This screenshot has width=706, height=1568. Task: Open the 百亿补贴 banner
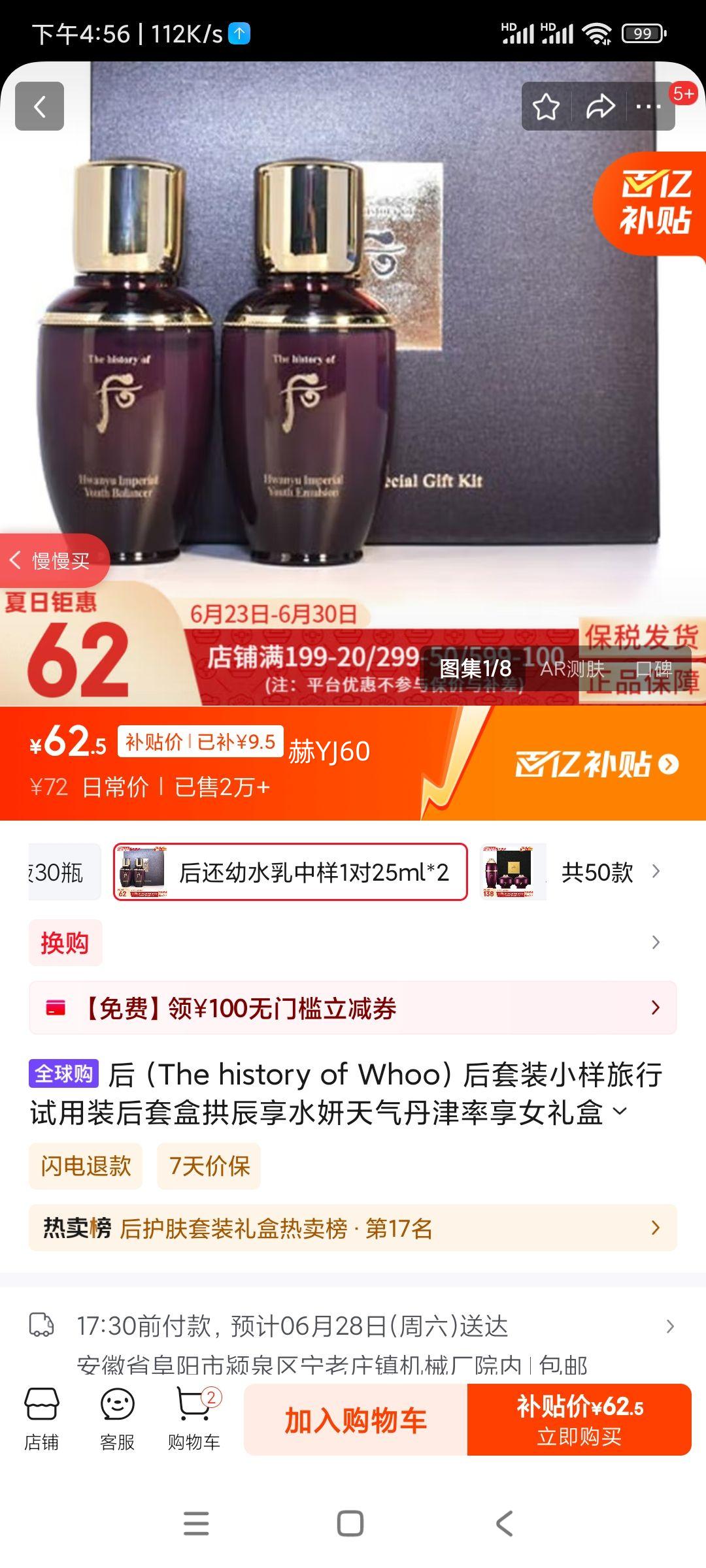596,764
